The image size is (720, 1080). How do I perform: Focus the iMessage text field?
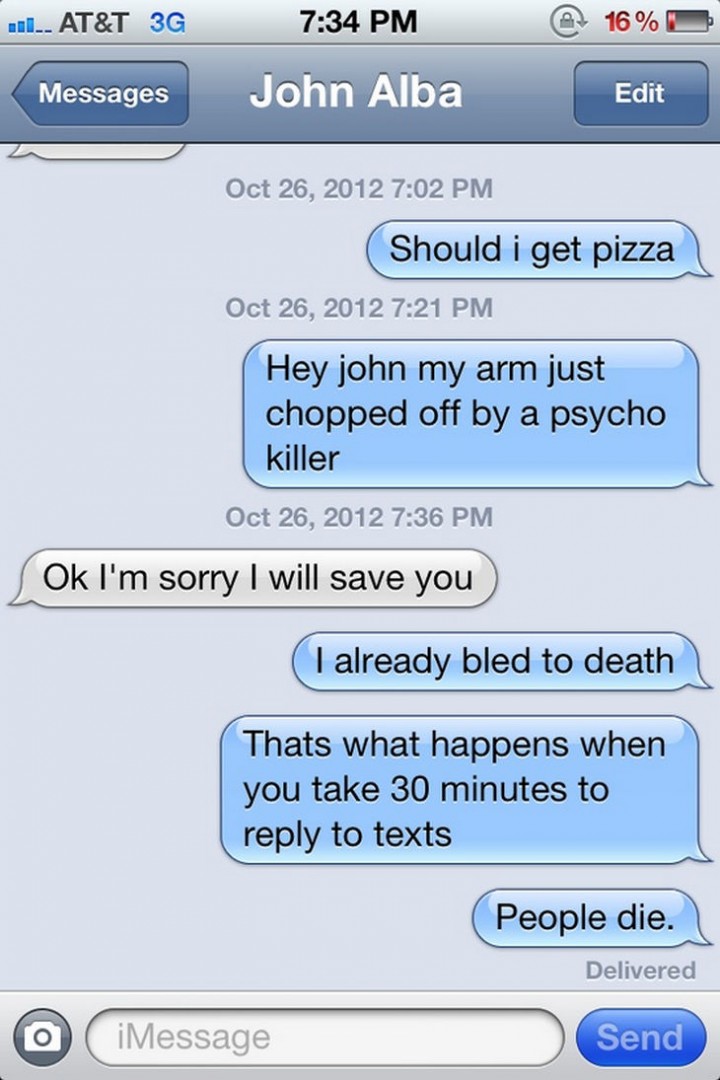325,1037
